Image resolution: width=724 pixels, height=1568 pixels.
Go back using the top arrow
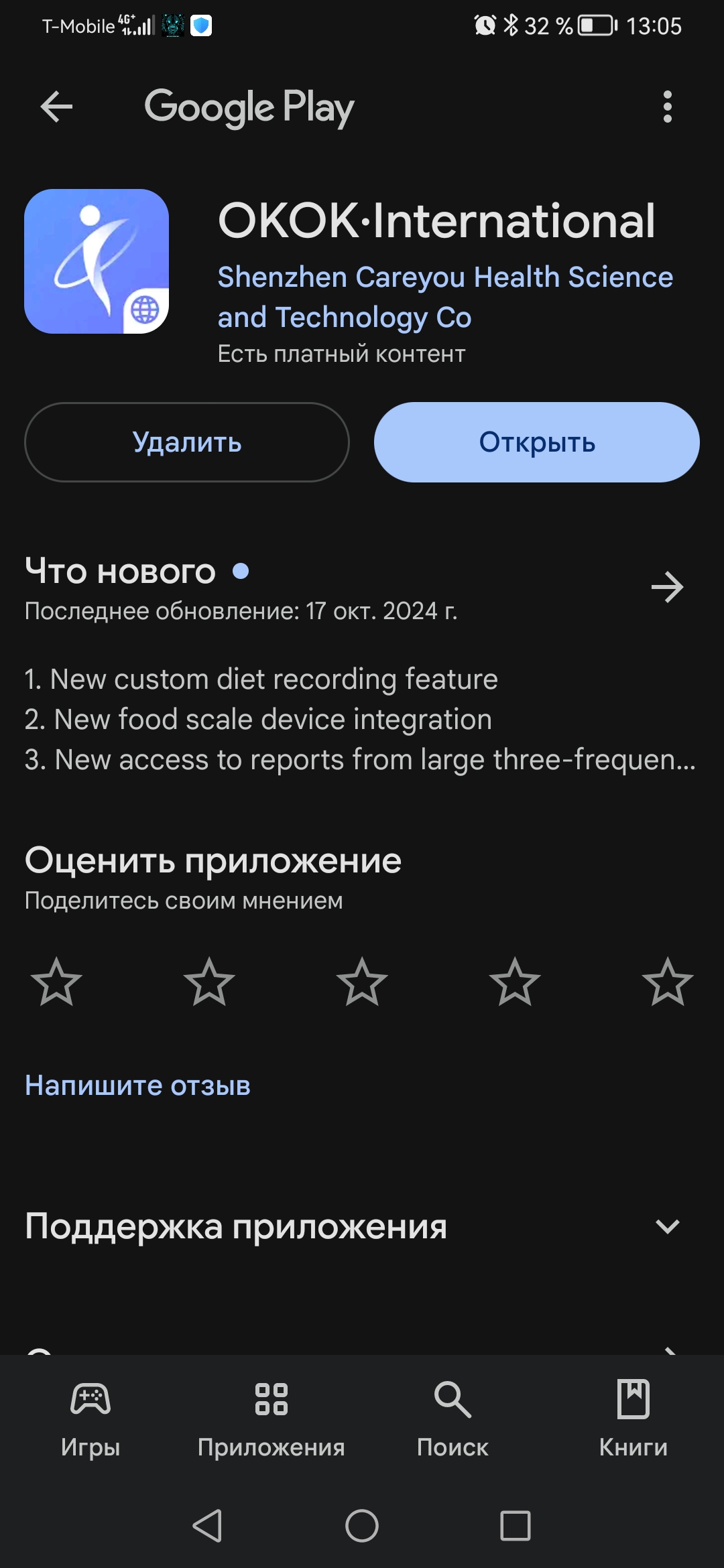click(x=56, y=107)
